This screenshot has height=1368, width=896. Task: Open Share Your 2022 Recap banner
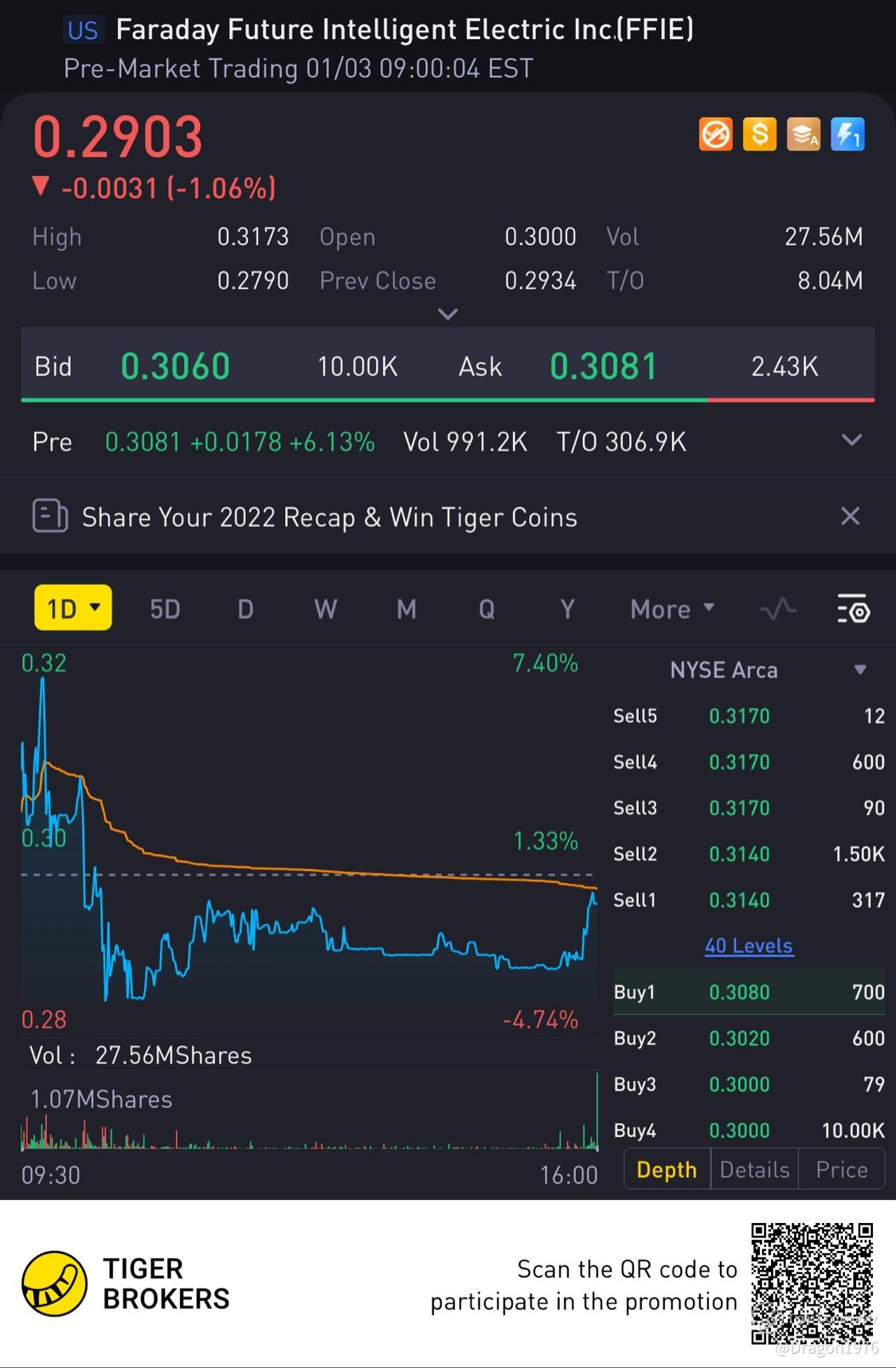[x=329, y=517]
